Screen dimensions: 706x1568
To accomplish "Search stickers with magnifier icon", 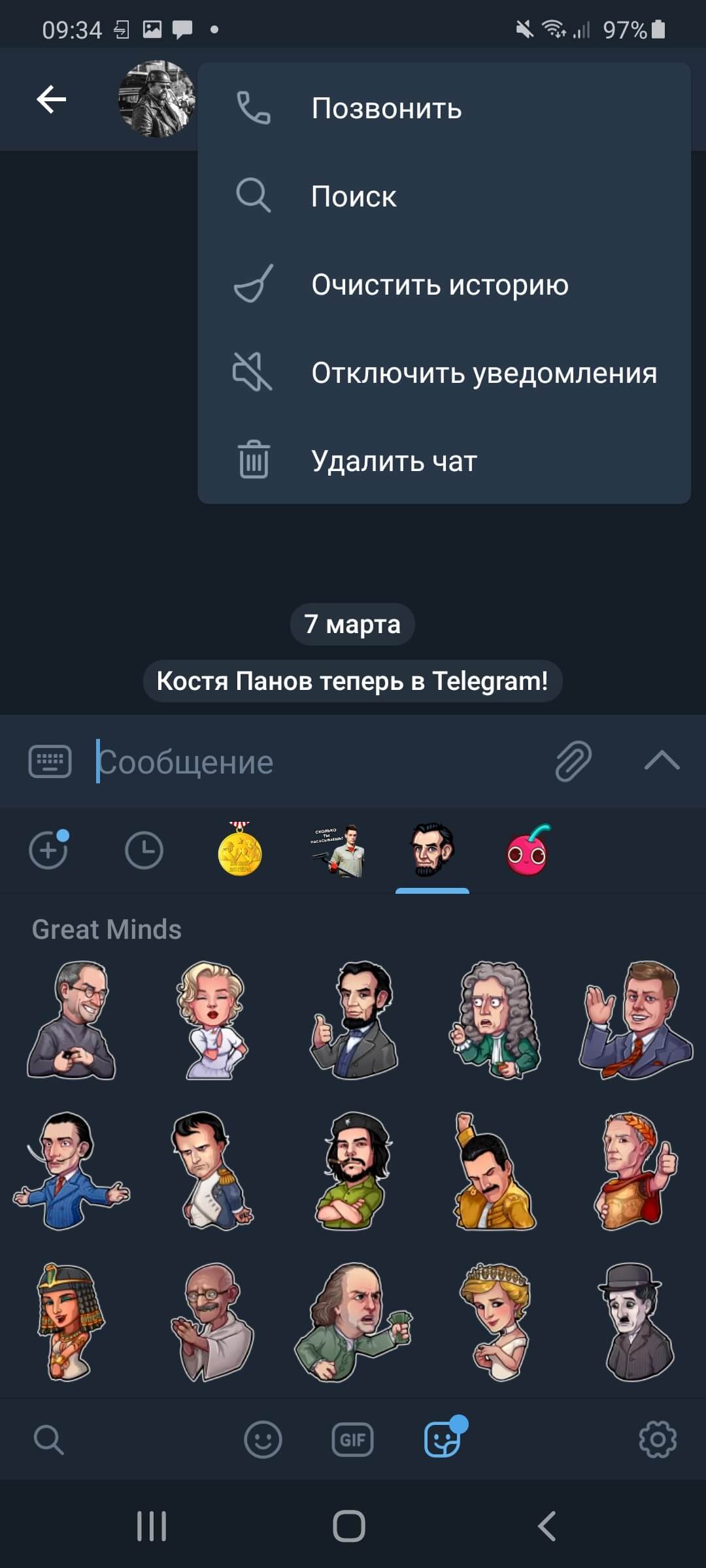I will [x=48, y=1440].
